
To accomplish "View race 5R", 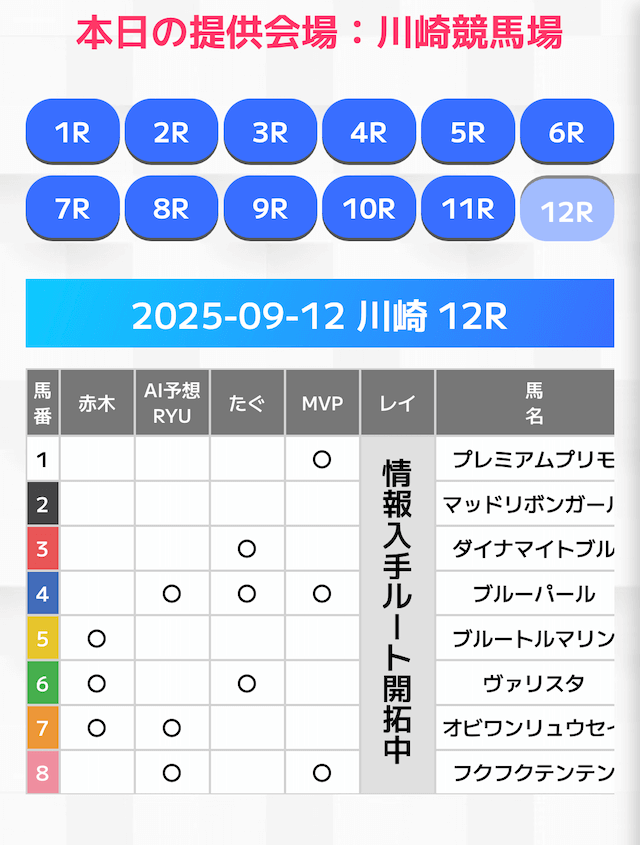I will (468, 132).
